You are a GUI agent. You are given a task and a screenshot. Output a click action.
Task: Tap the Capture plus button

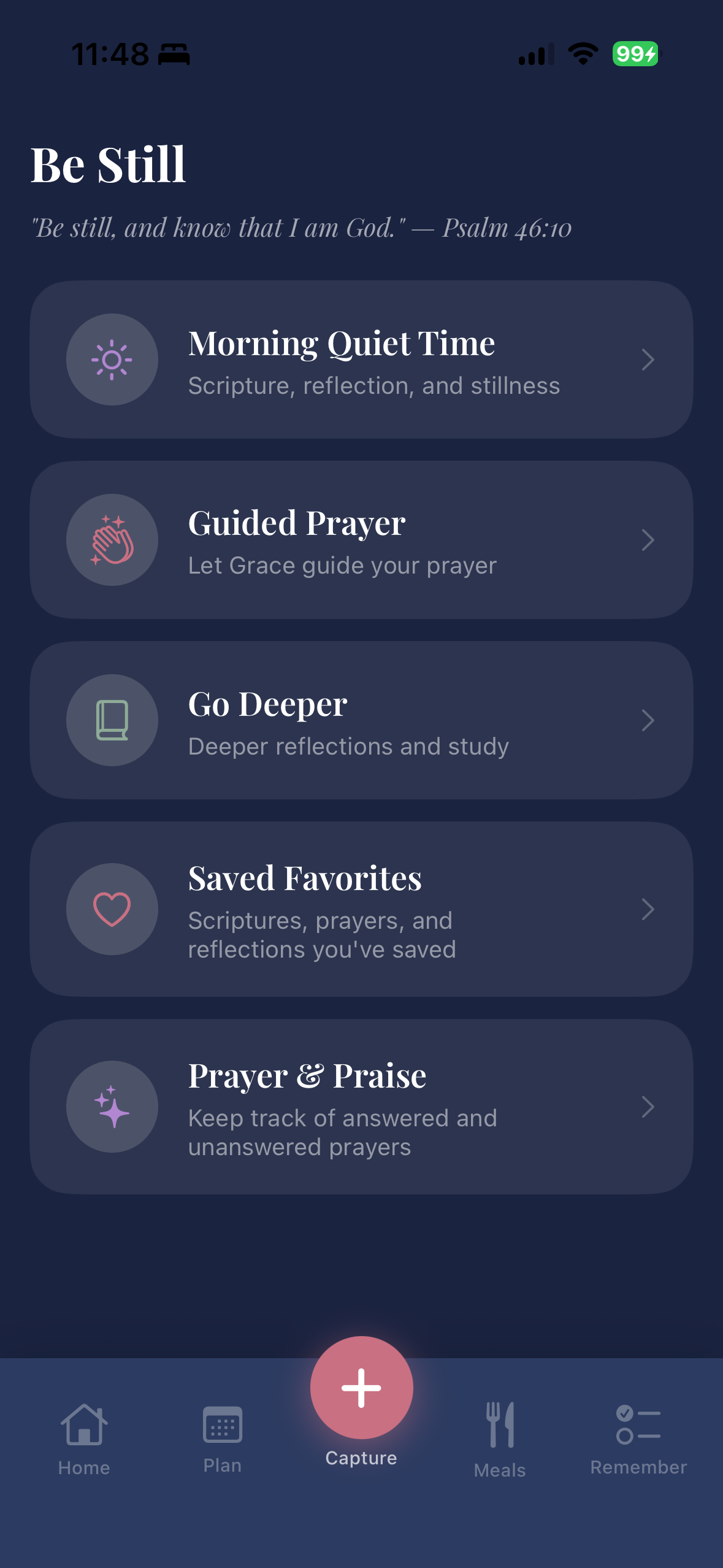pos(361,1388)
